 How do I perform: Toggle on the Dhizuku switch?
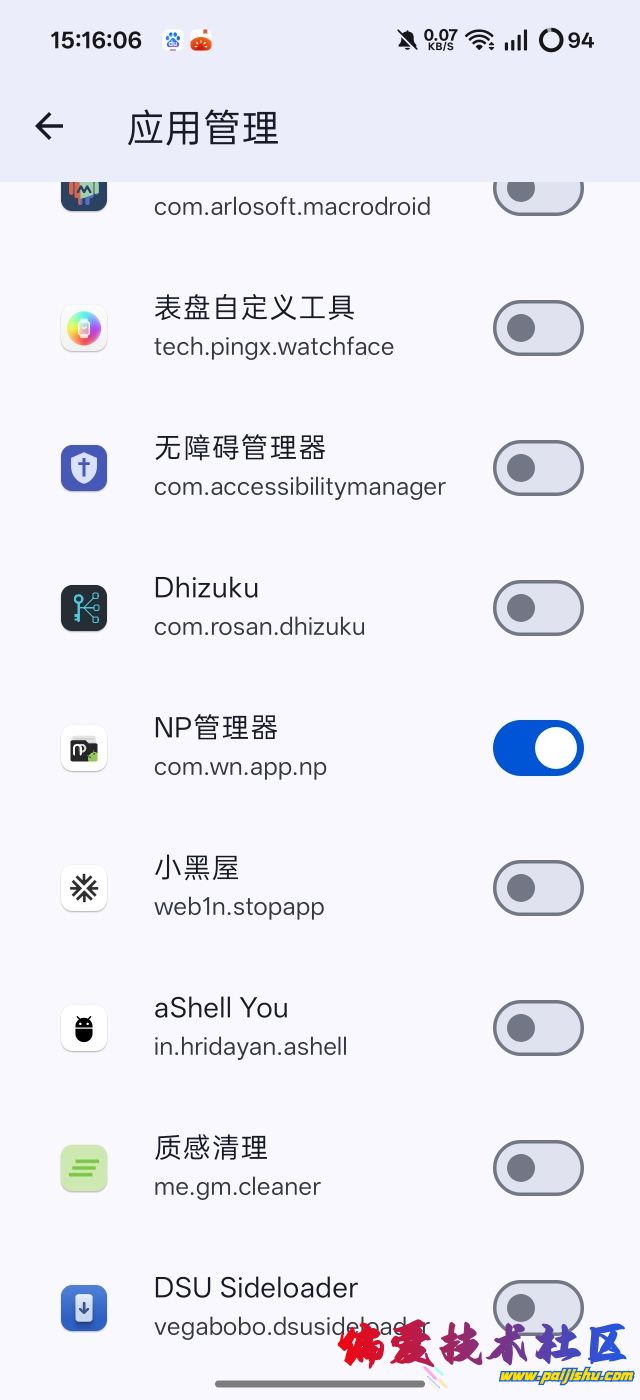538,608
